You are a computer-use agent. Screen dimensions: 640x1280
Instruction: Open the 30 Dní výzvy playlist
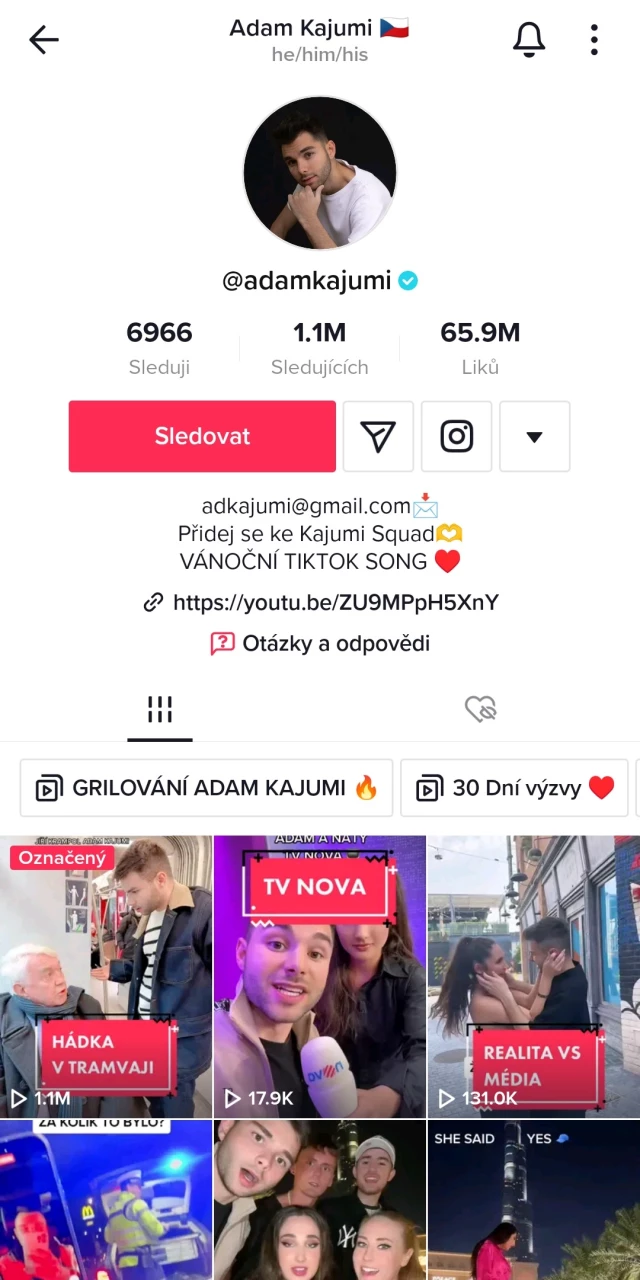click(515, 788)
